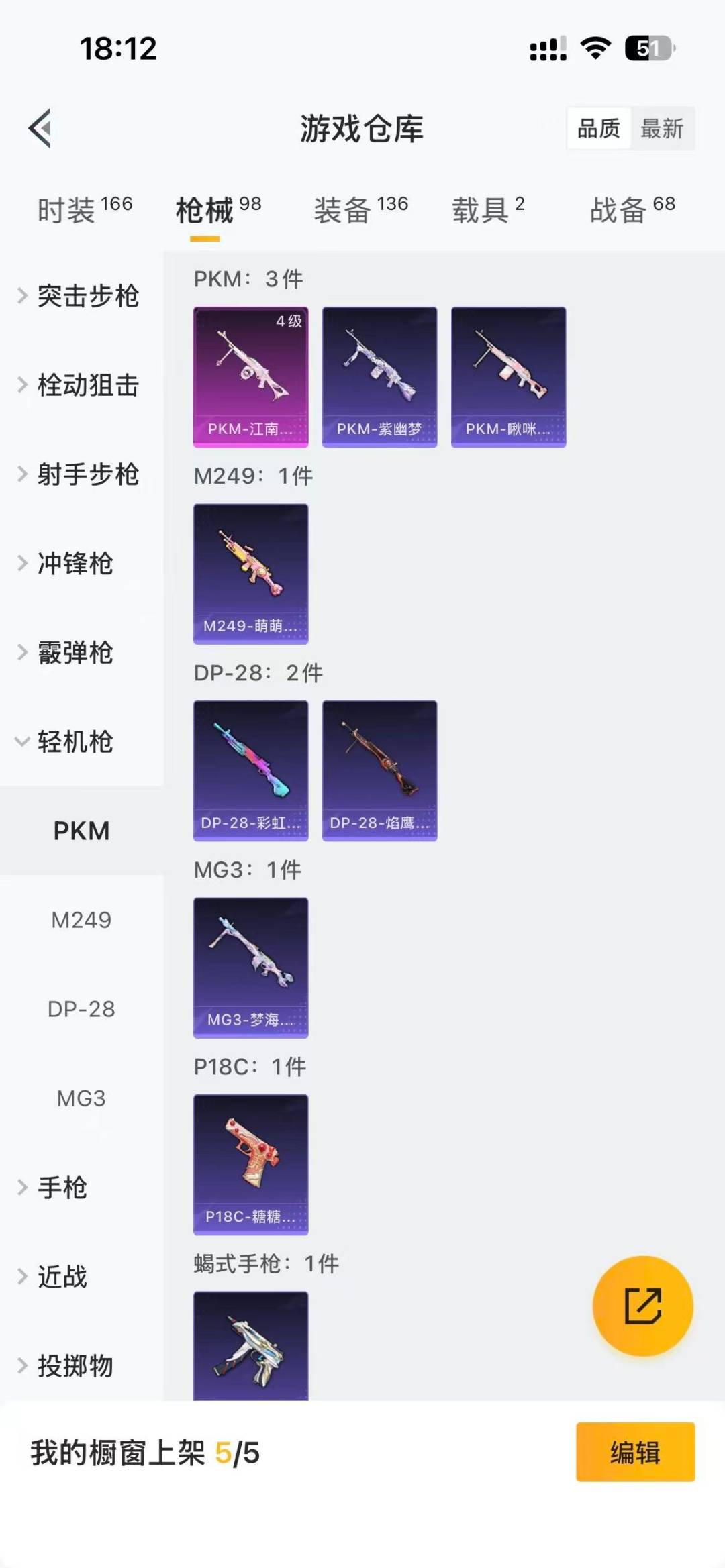Screen dimensions: 725x1568
Task: Select the PKM-紫幽梦 weapon thumbnail
Action: point(379,377)
